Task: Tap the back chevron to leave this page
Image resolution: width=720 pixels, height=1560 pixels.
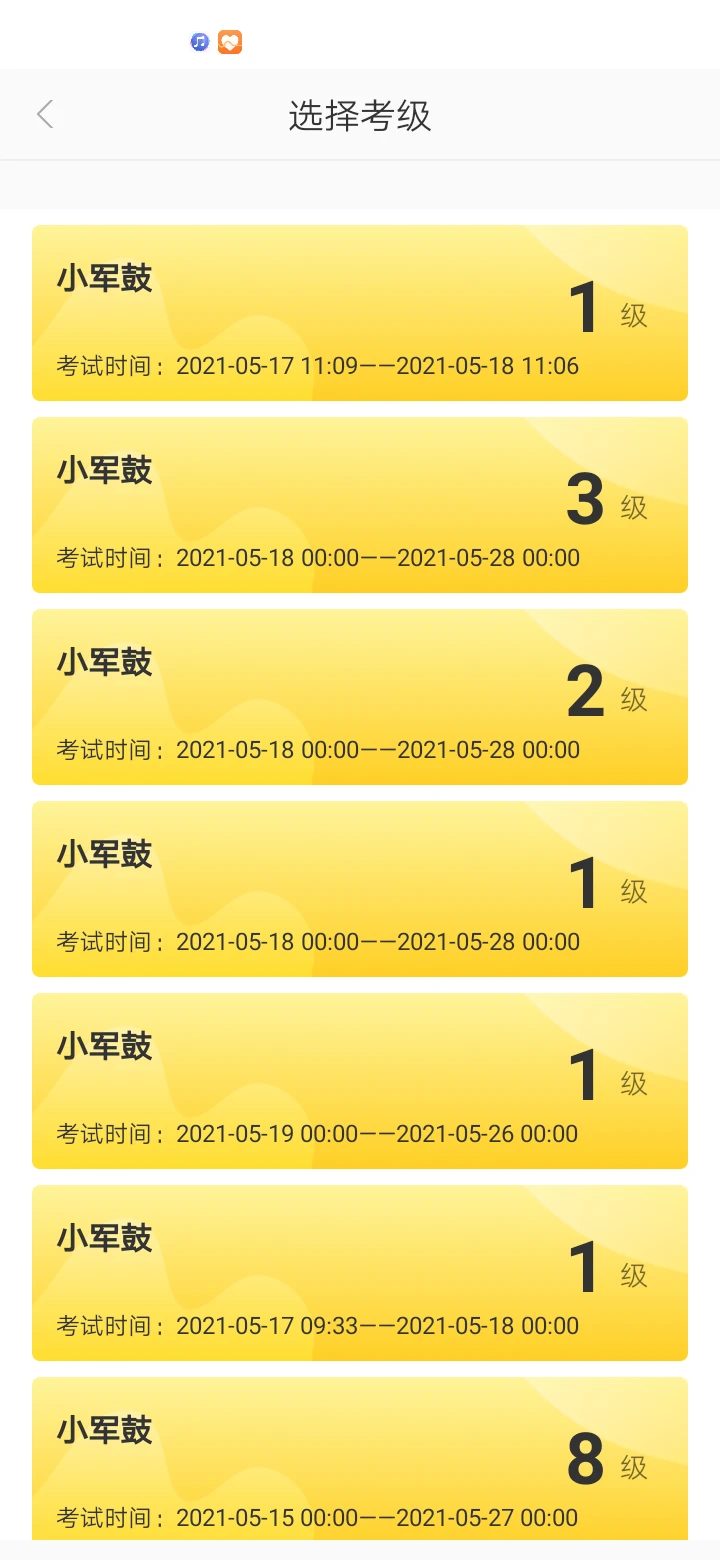Action: 44,114
